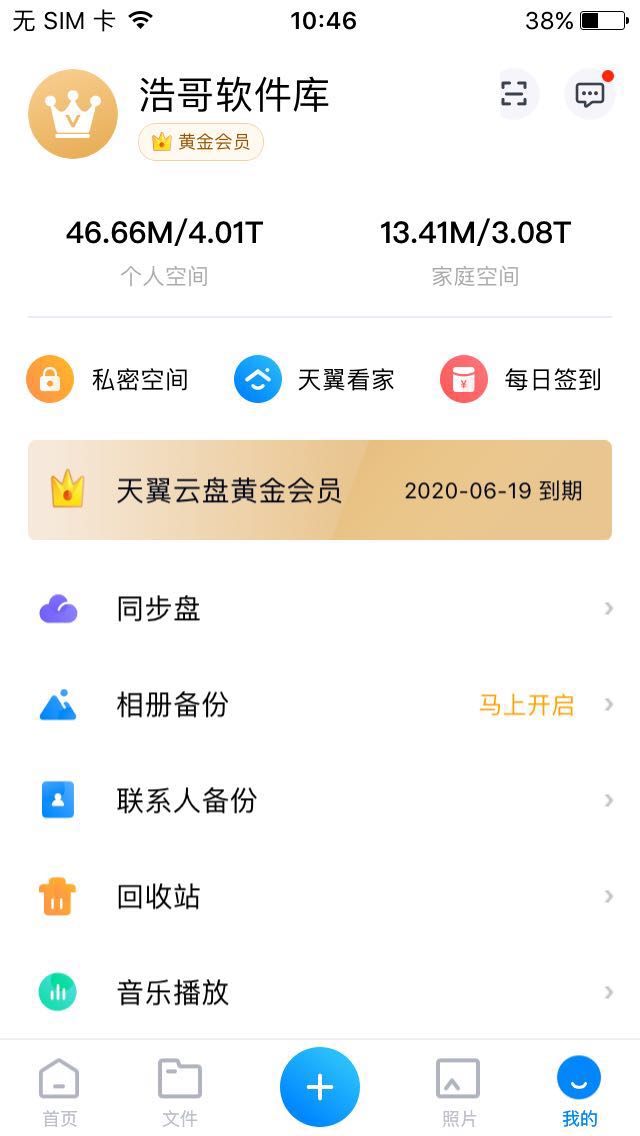Open 每日签到 daily check-in
The width and height of the screenshot is (640, 1136).
pos(522,380)
